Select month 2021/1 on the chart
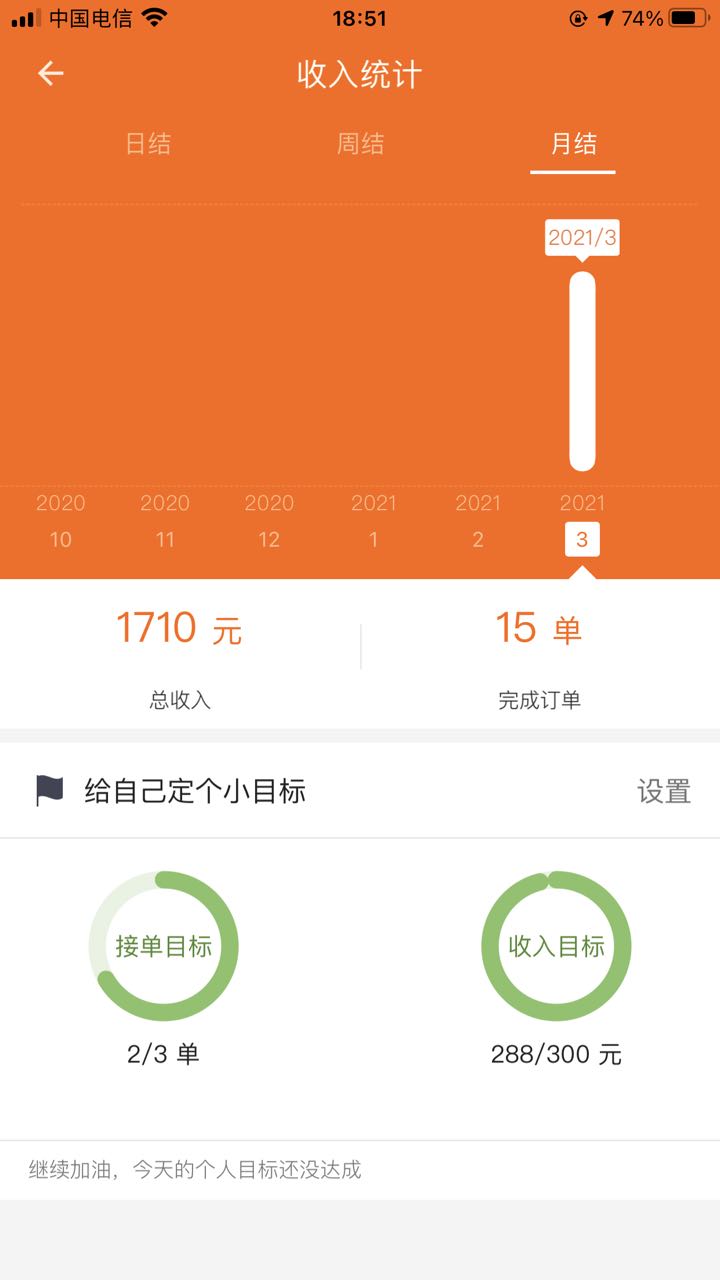Image resolution: width=720 pixels, height=1280 pixels. coord(374,521)
